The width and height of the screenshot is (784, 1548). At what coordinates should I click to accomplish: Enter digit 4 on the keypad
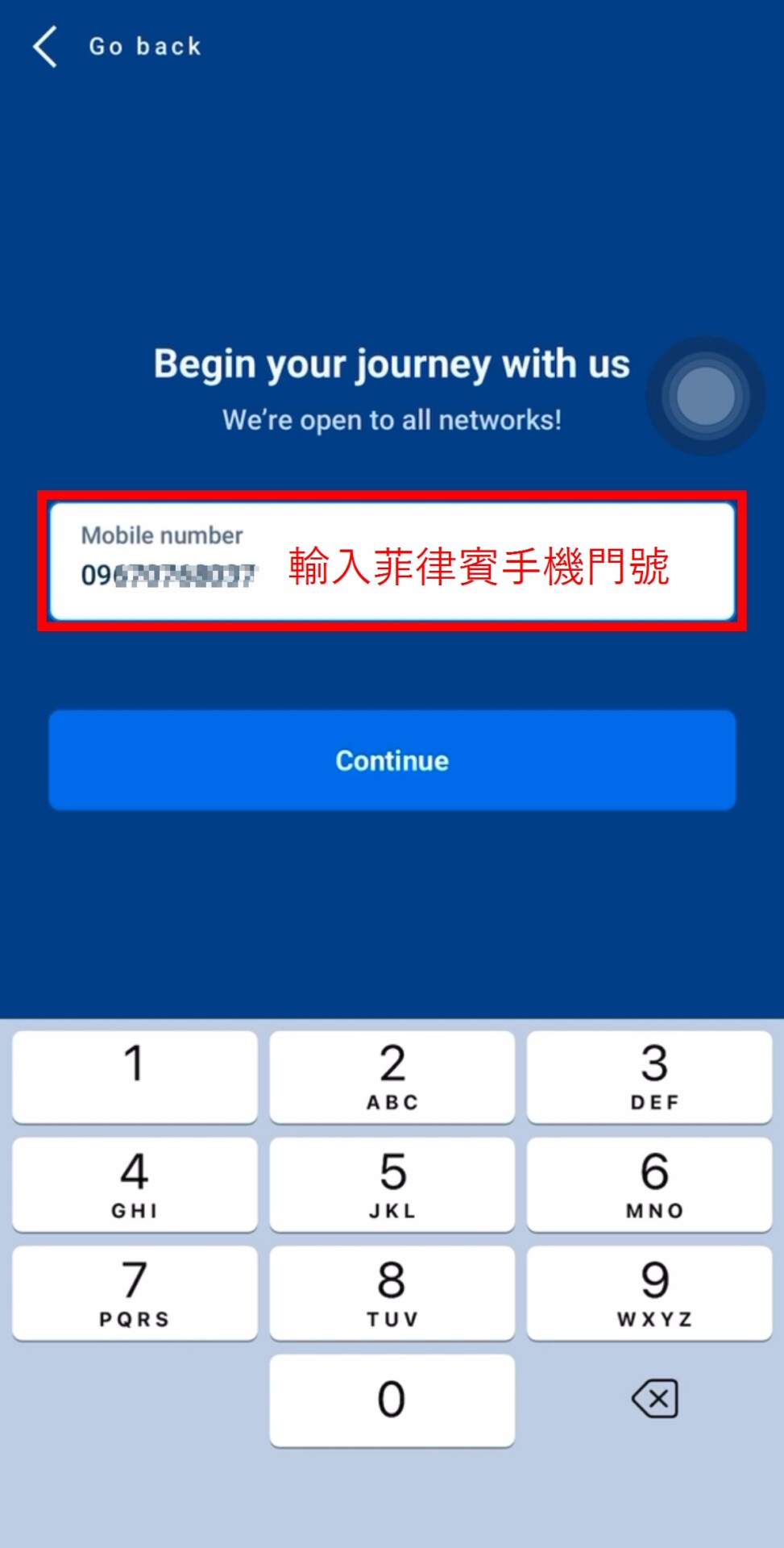(135, 1184)
